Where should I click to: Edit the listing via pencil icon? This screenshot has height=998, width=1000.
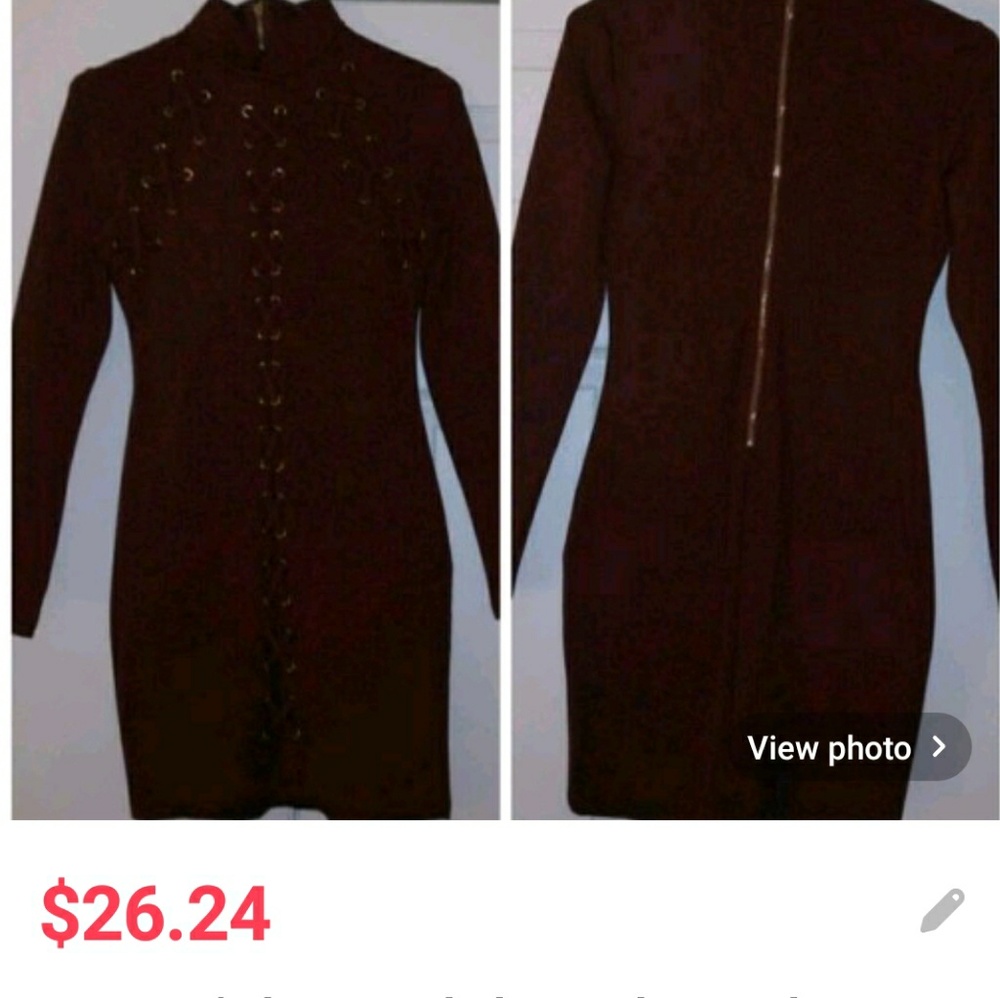point(942,910)
